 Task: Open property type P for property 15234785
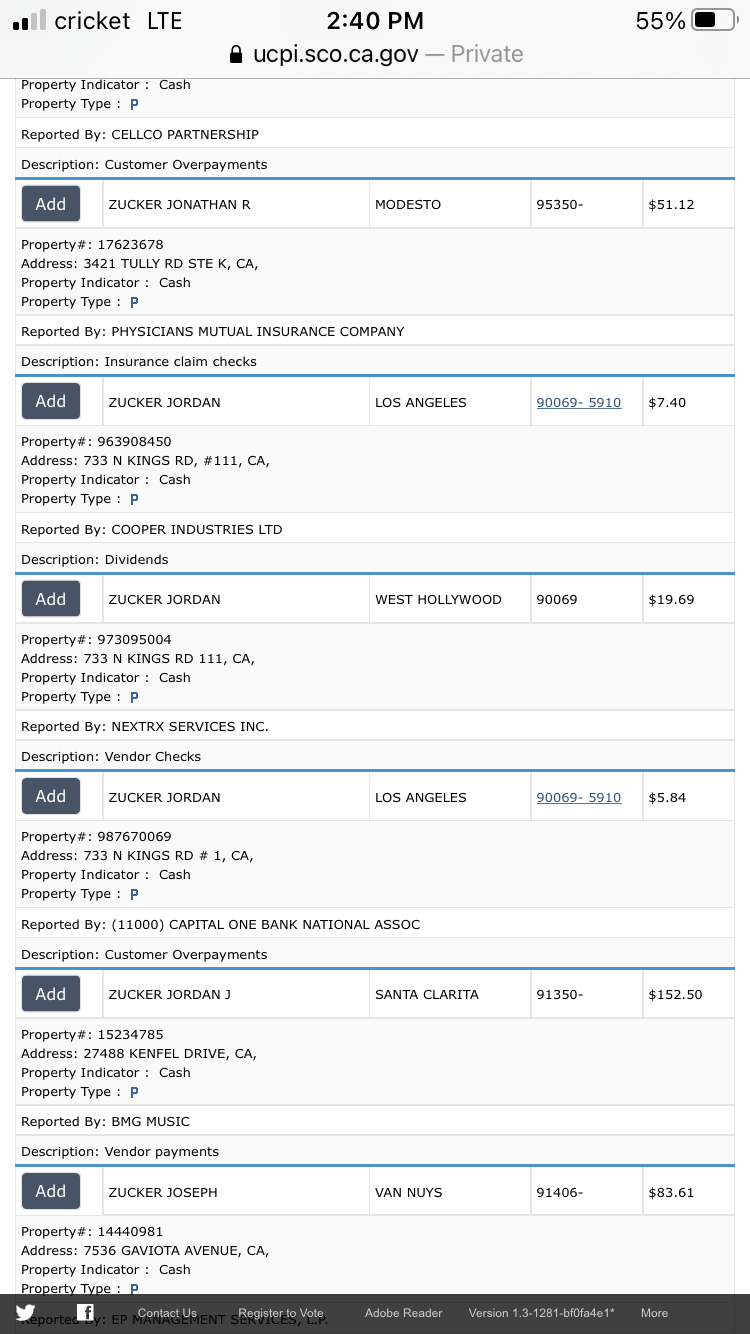tap(134, 1092)
